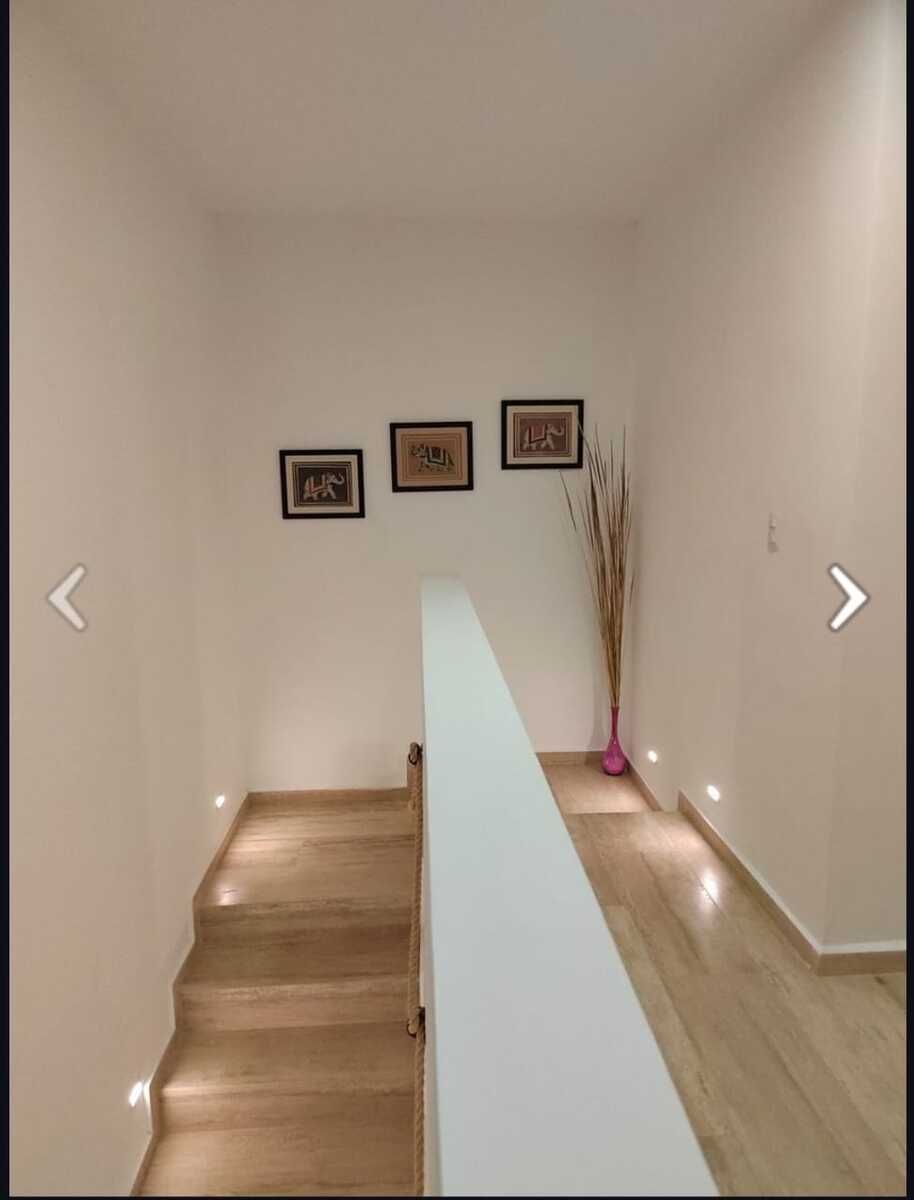Viewport: 914px width, 1200px height.
Task: Advance to the next photo with right arrow
Action: [x=847, y=597]
